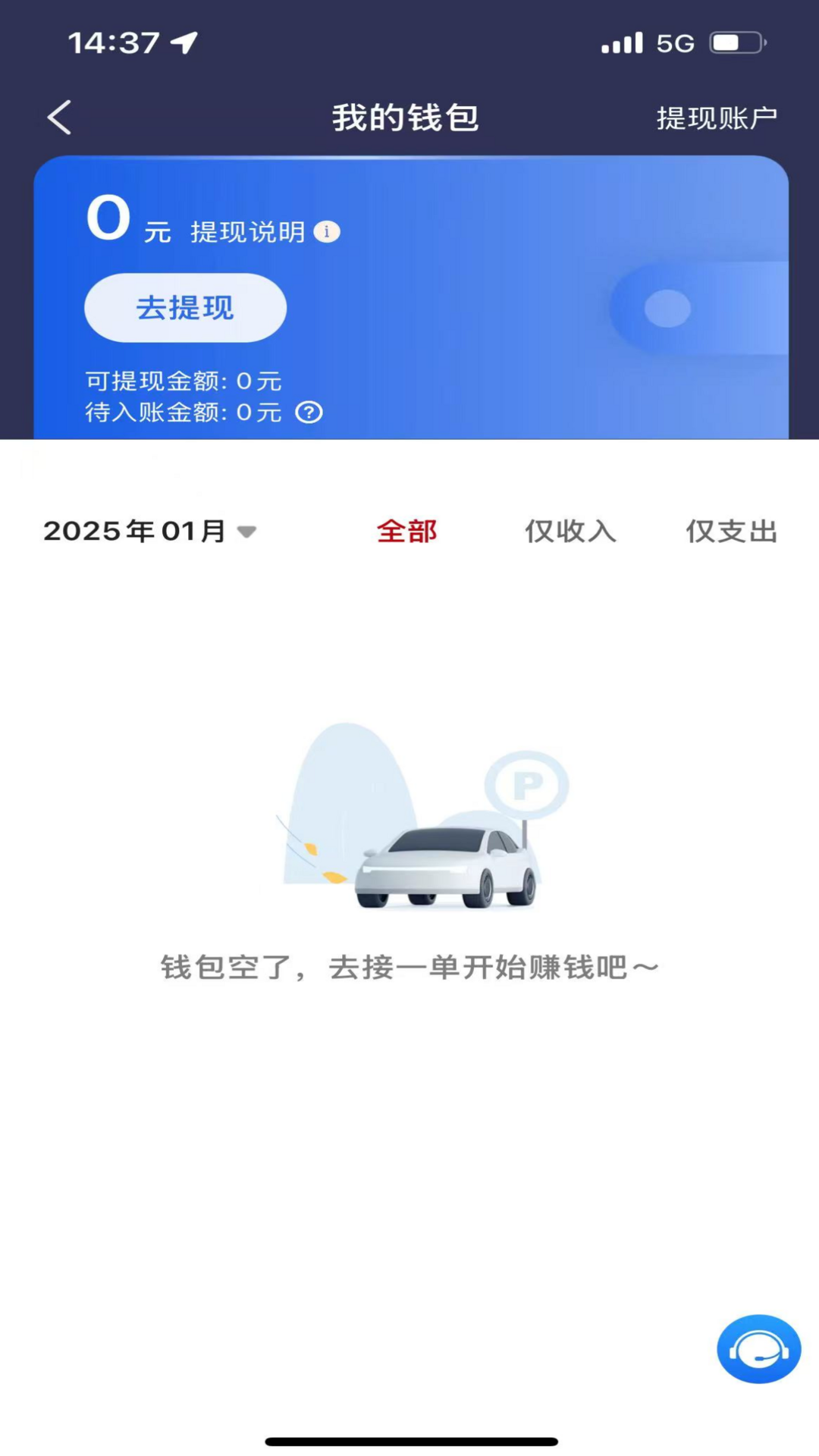Open the 2025年01月 month picker
Screen dimensions: 819x1456
point(135,532)
